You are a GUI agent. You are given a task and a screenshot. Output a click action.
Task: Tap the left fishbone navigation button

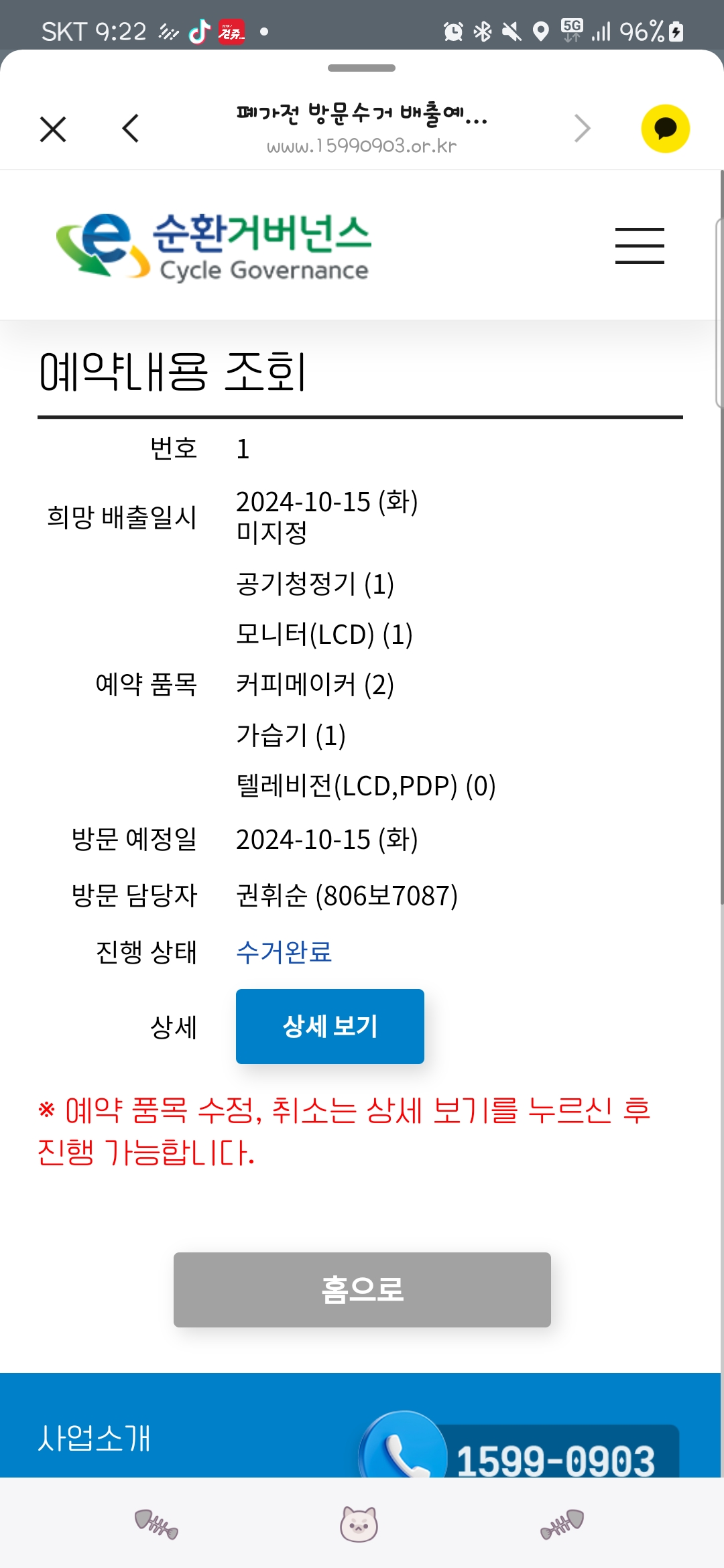pyautogui.click(x=156, y=1524)
